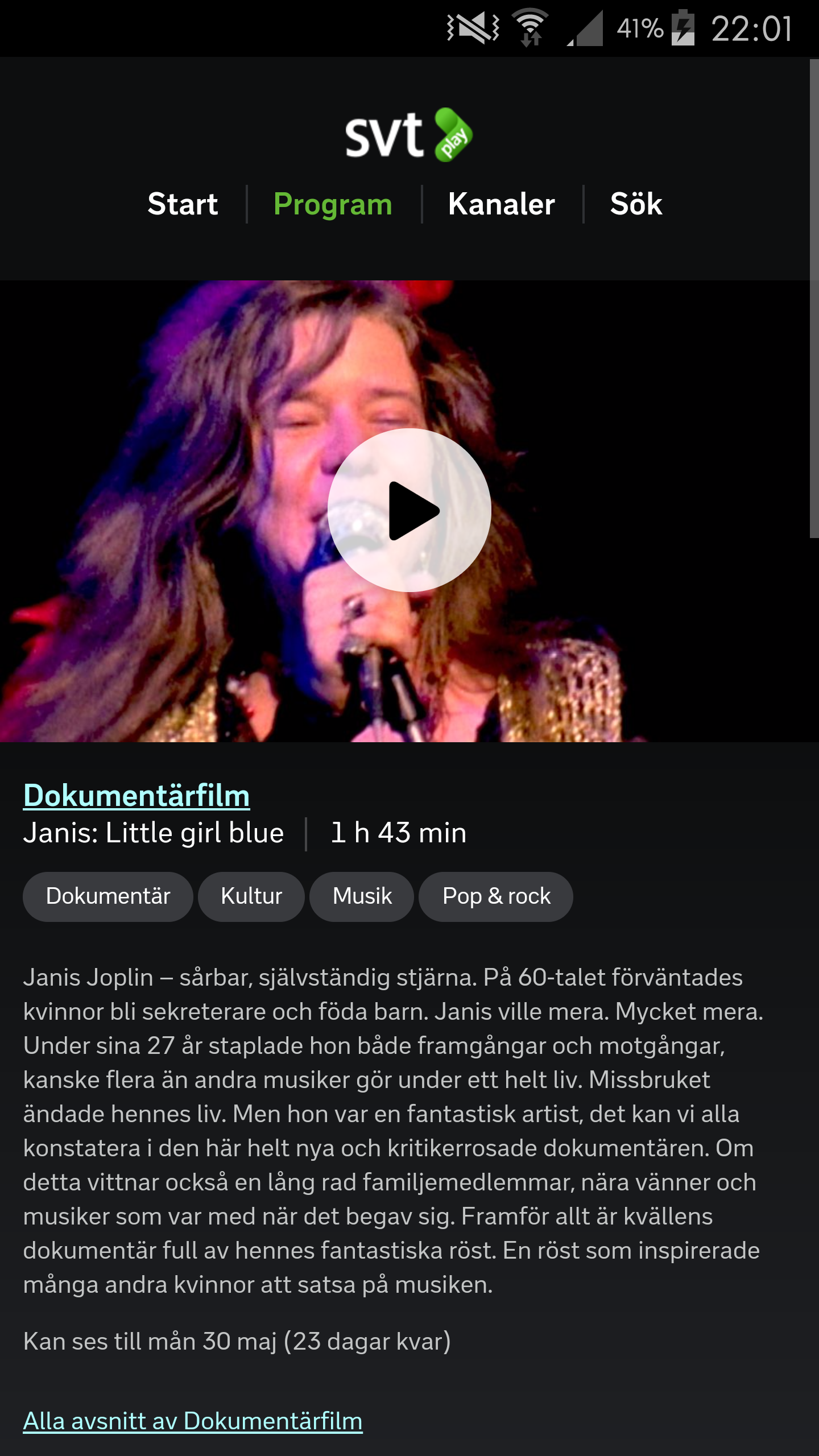The width and height of the screenshot is (819, 1456).
Task: Open Sök to search programs
Action: (x=636, y=204)
